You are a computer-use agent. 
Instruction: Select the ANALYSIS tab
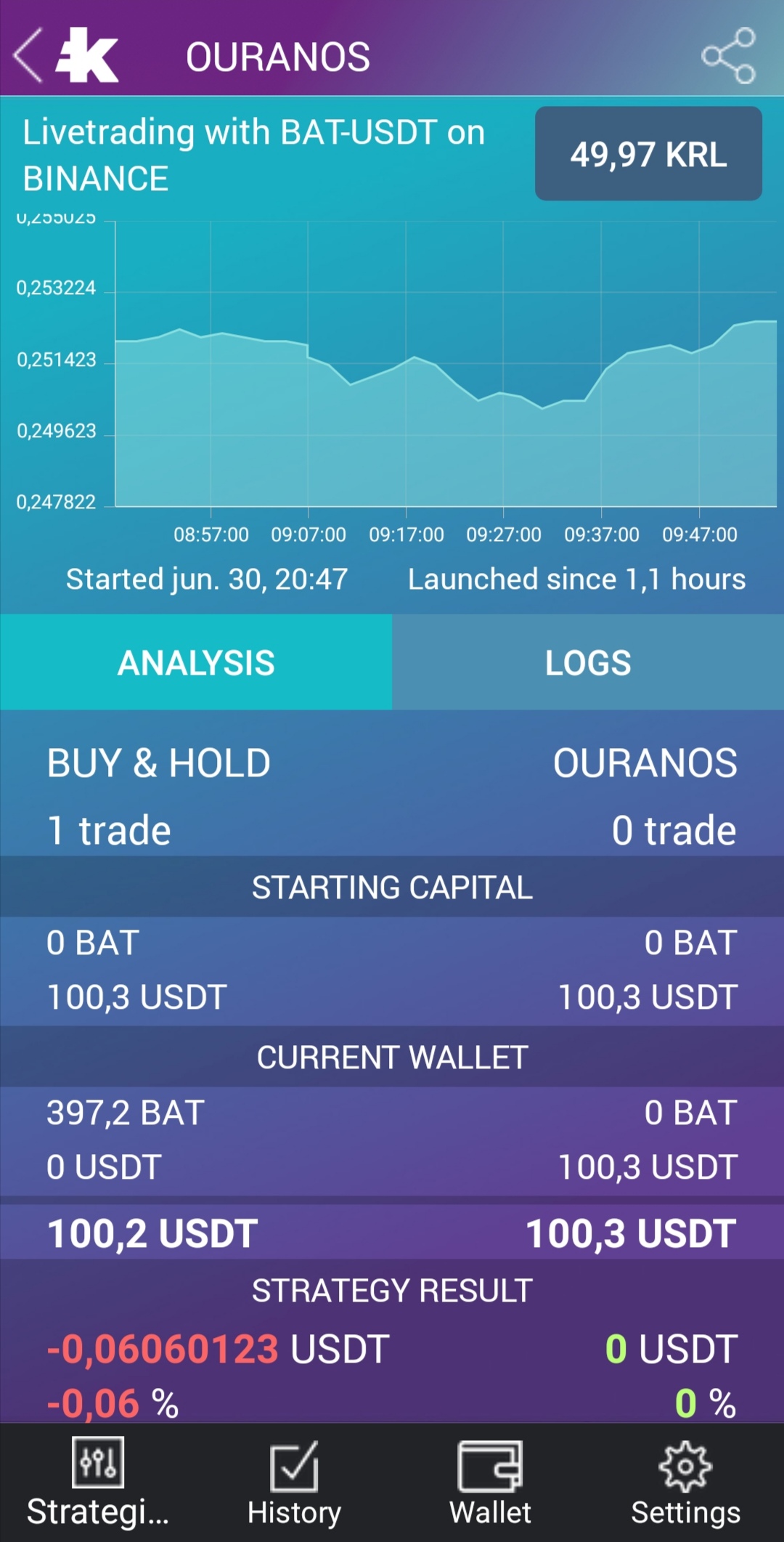pyautogui.click(x=196, y=662)
